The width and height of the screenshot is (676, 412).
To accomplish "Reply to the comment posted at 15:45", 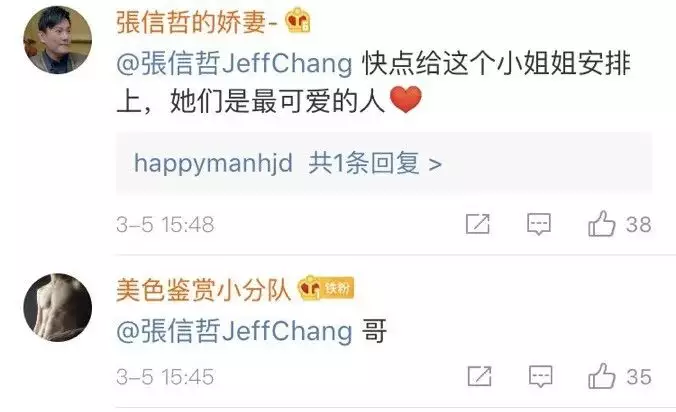I will pyautogui.click(x=540, y=377).
